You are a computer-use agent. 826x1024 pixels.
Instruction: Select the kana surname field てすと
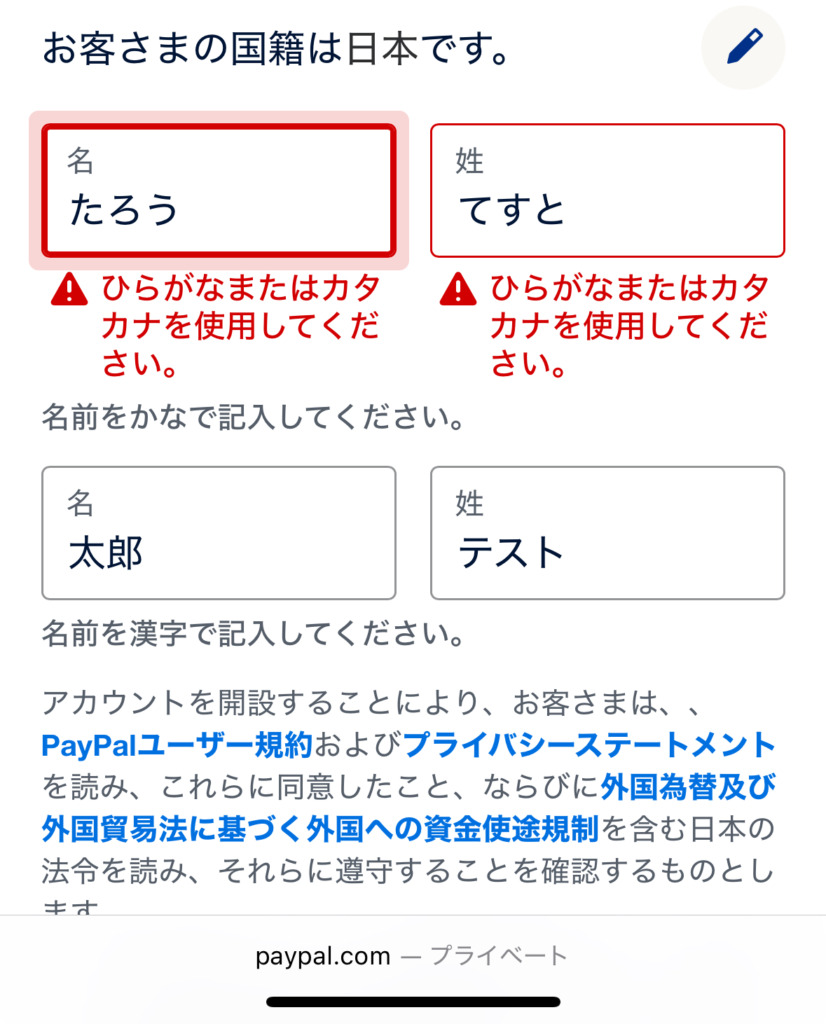click(607, 191)
